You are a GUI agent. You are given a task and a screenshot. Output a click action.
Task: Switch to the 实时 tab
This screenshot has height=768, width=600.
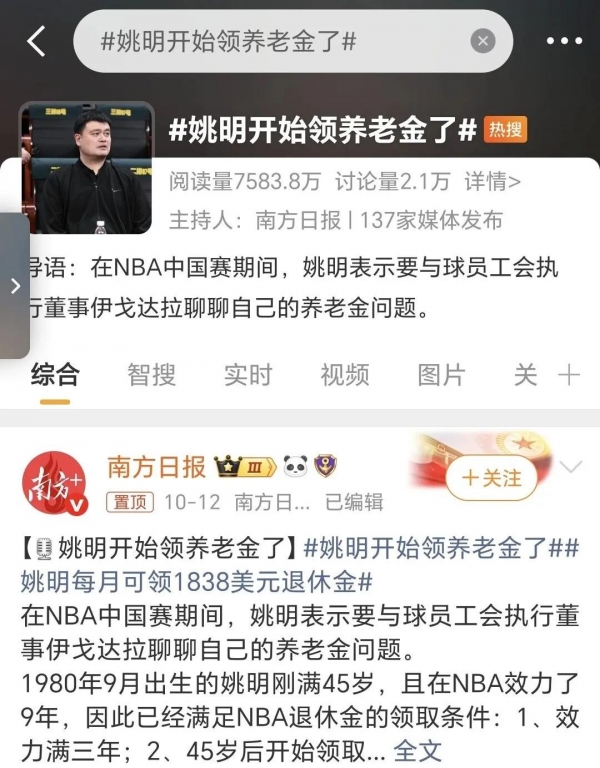pyautogui.click(x=247, y=375)
